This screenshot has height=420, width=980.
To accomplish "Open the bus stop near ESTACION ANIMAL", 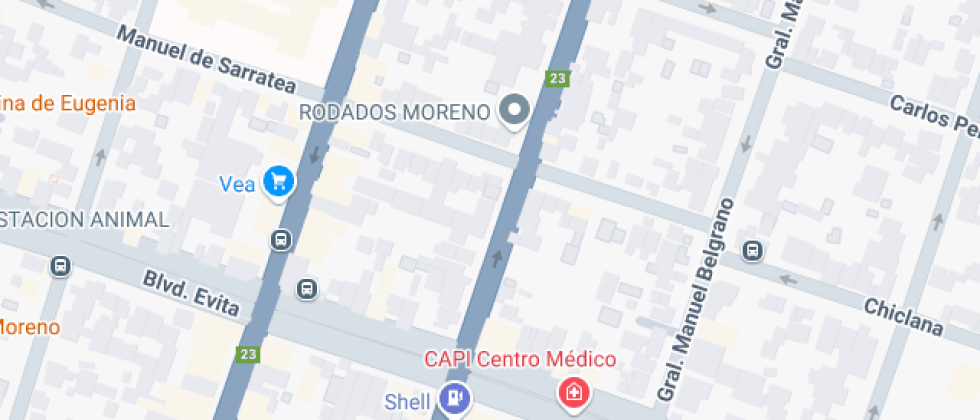I will click(60, 266).
